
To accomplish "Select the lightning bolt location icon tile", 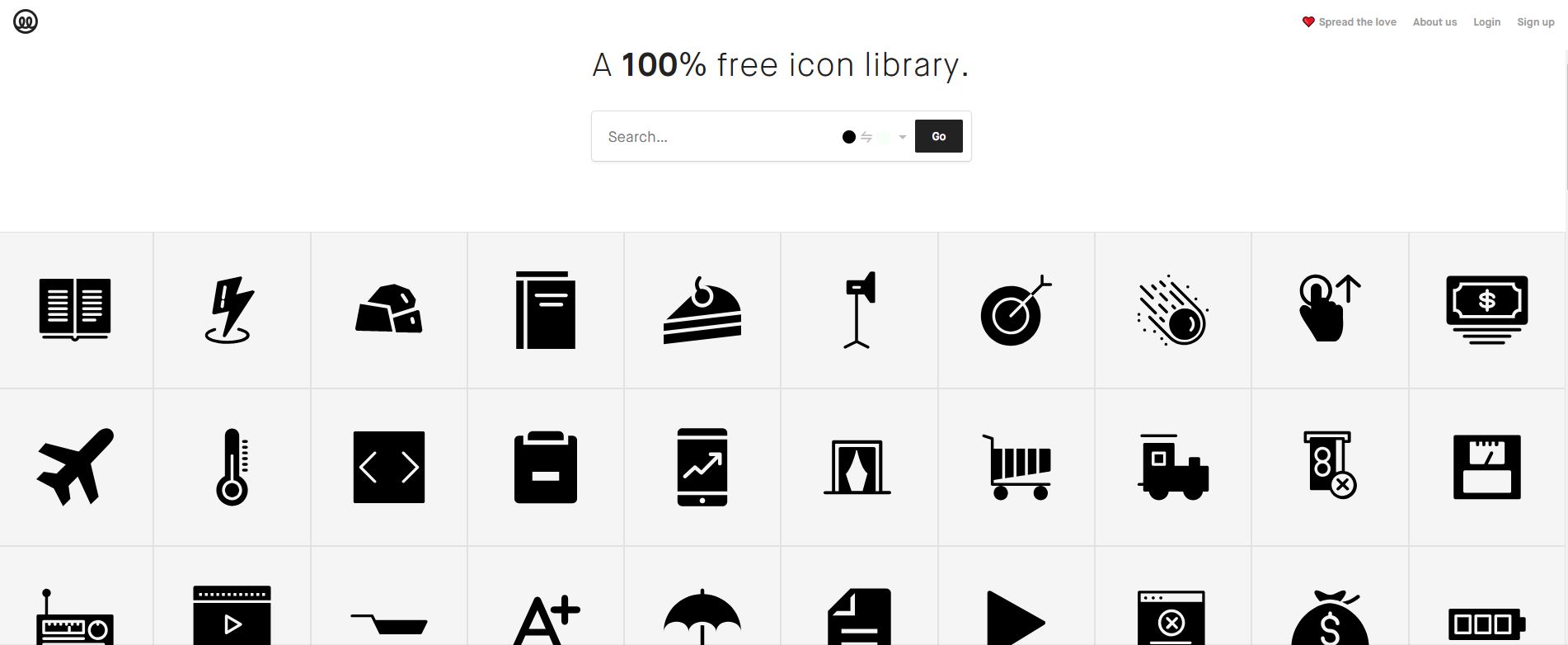I will 232,310.
